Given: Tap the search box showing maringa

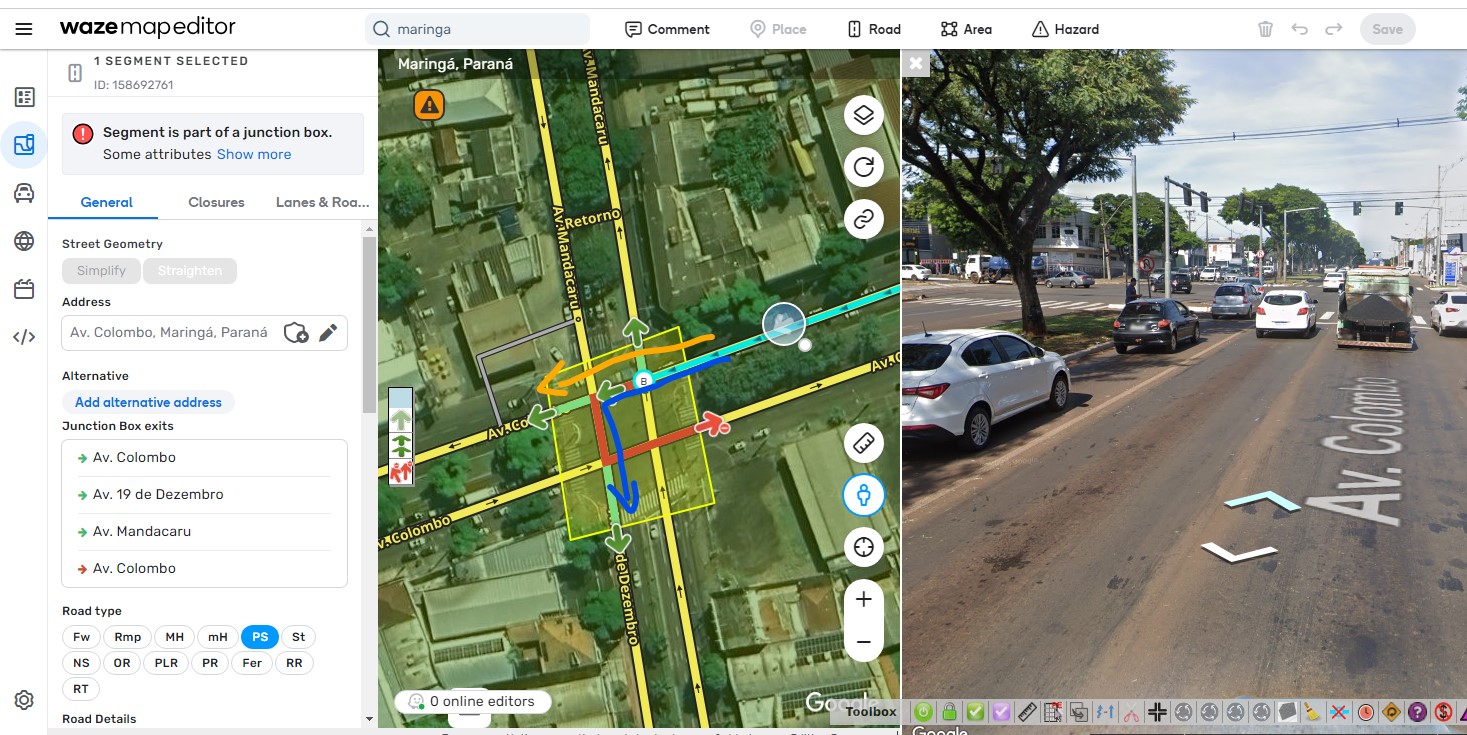Looking at the screenshot, I should (x=478, y=29).
